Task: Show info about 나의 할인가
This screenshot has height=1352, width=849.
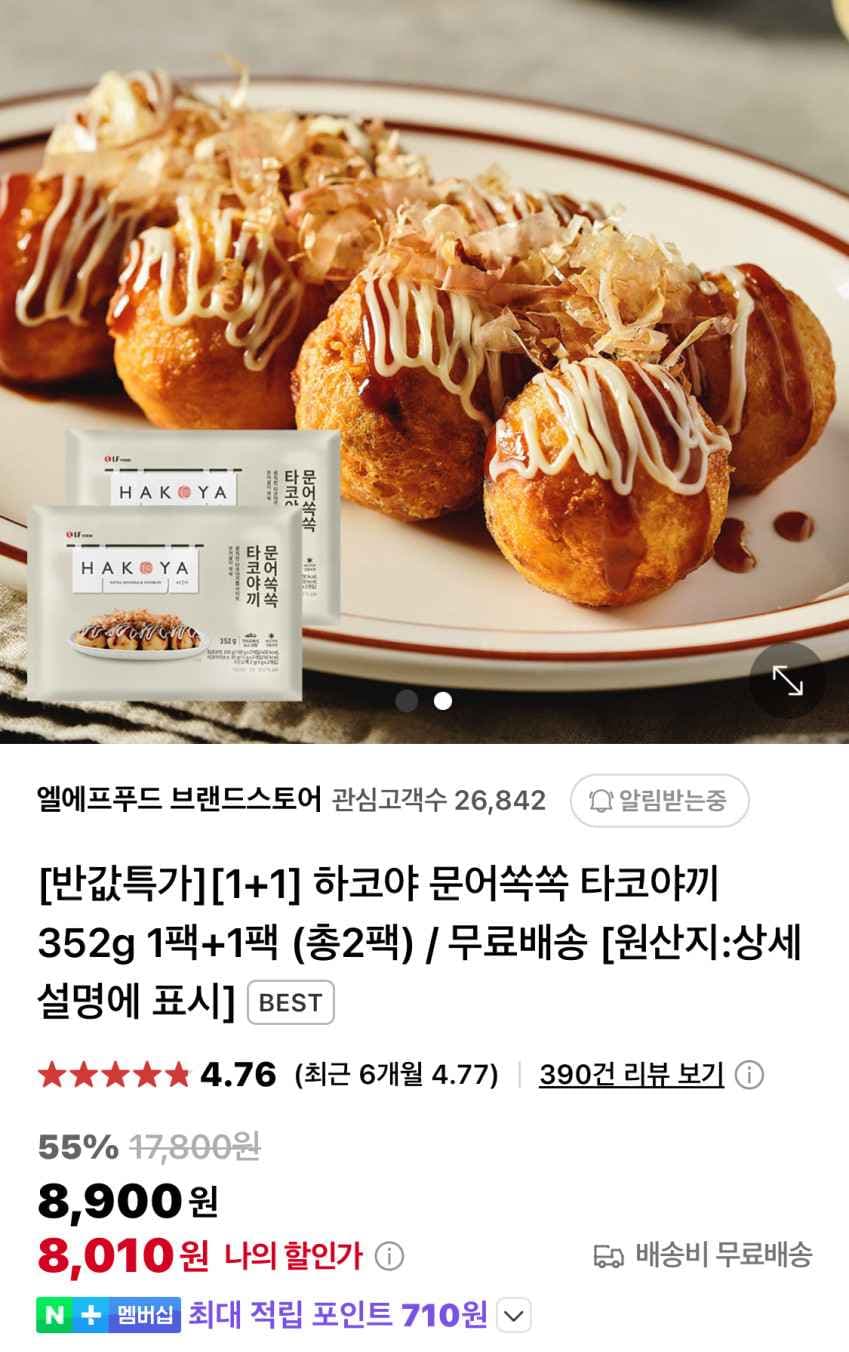Action: (389, 1256)
